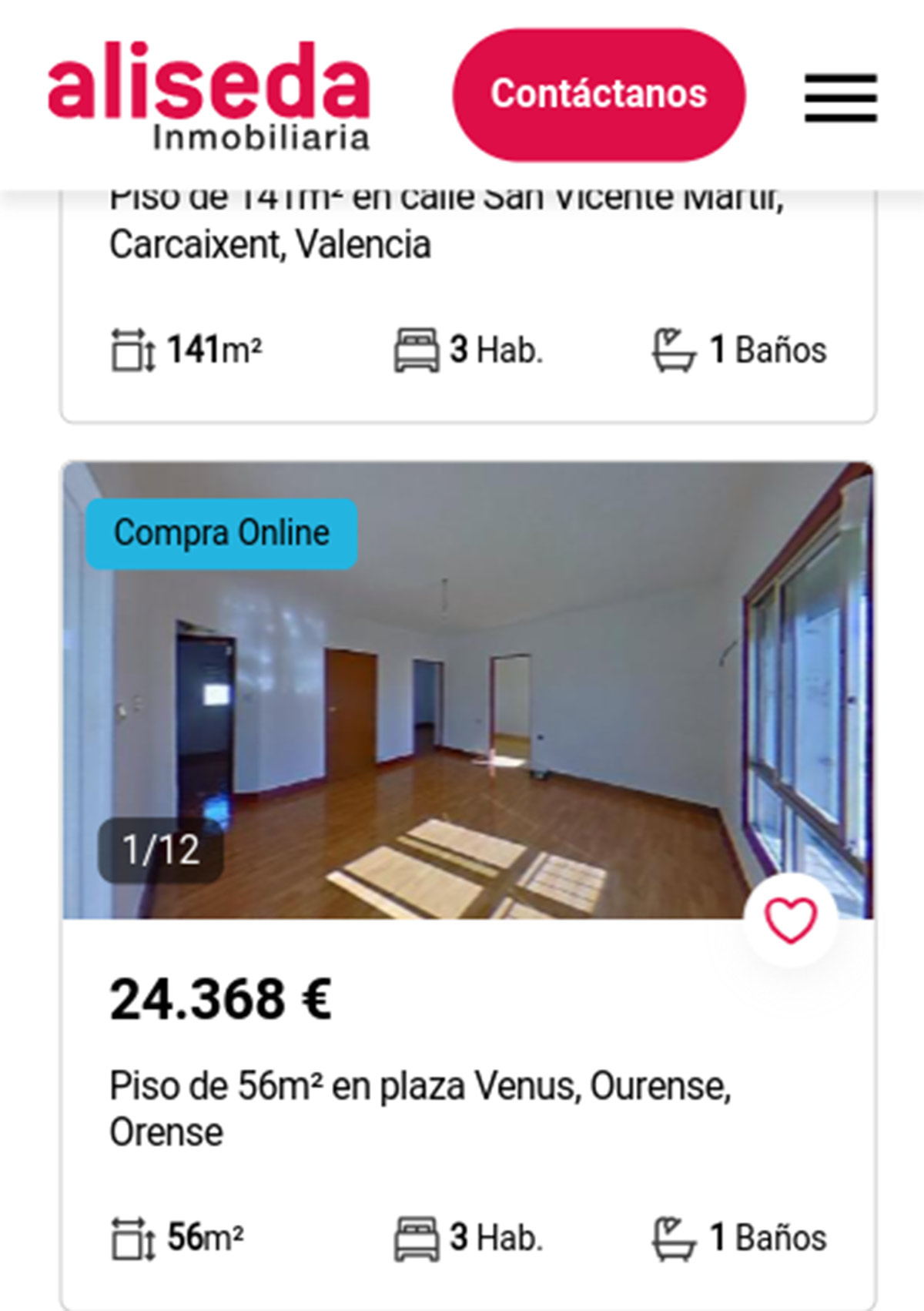
Task: Go to the Aliseda Inmobiliaria home page
Action: 209,95
